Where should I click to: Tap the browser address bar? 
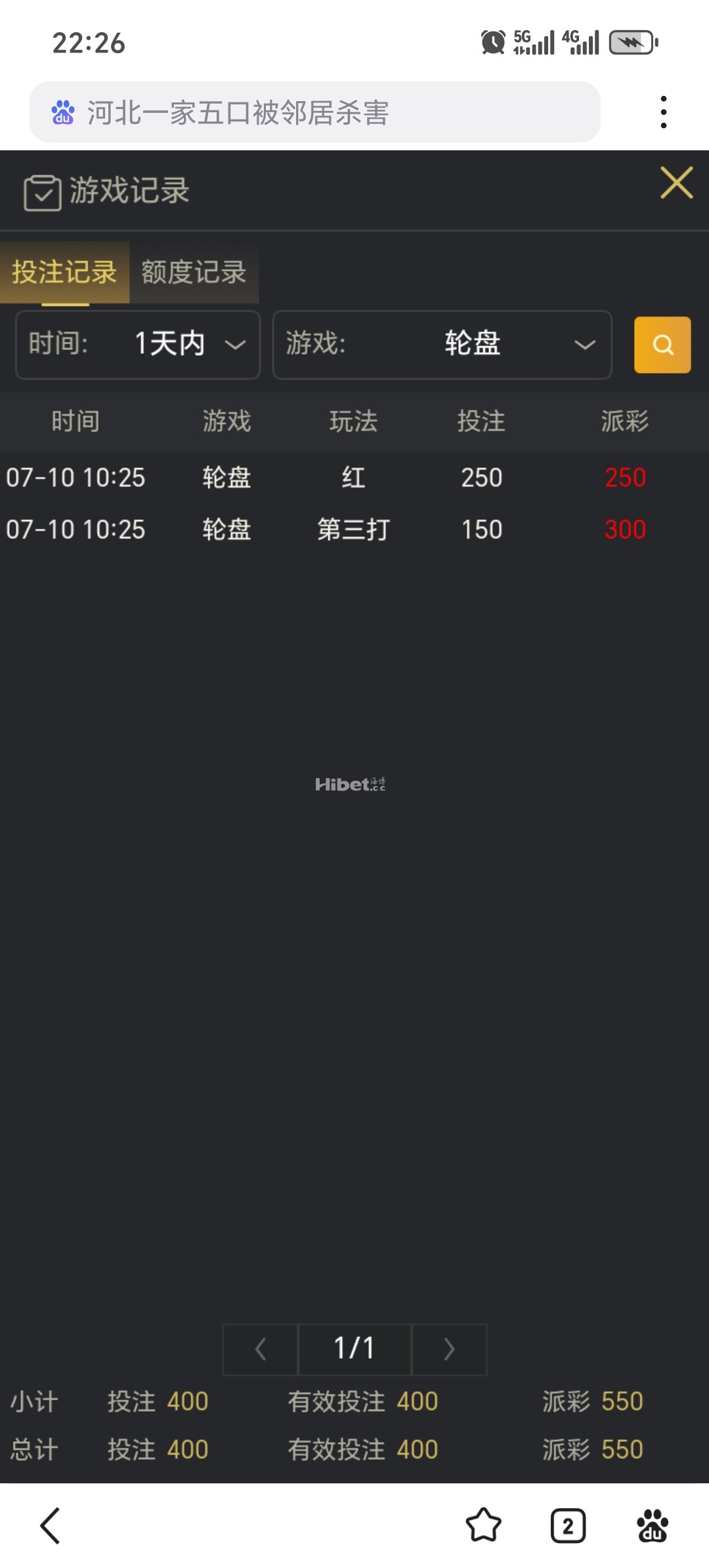(315, 112)
